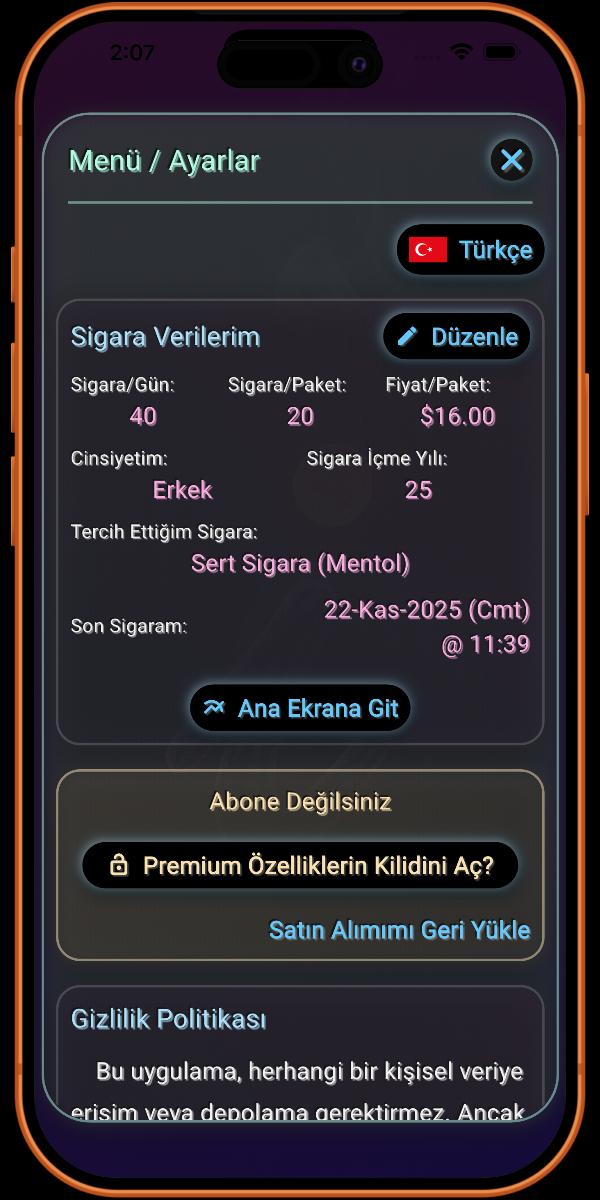
Task: Tap Düzenle to edit smoking data
Action: coord(456,337)
